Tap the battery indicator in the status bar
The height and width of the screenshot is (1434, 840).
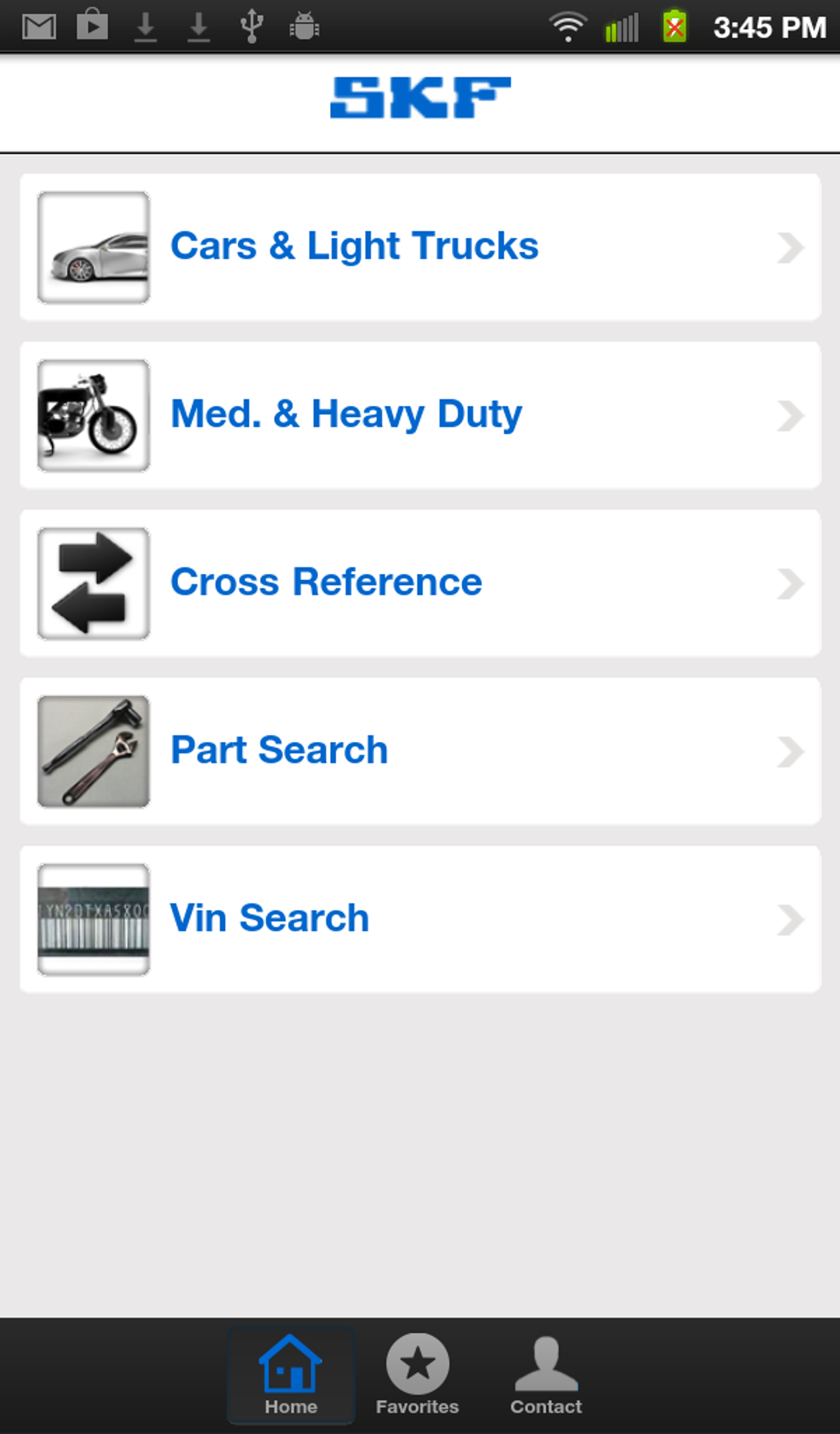pos(674,26)
